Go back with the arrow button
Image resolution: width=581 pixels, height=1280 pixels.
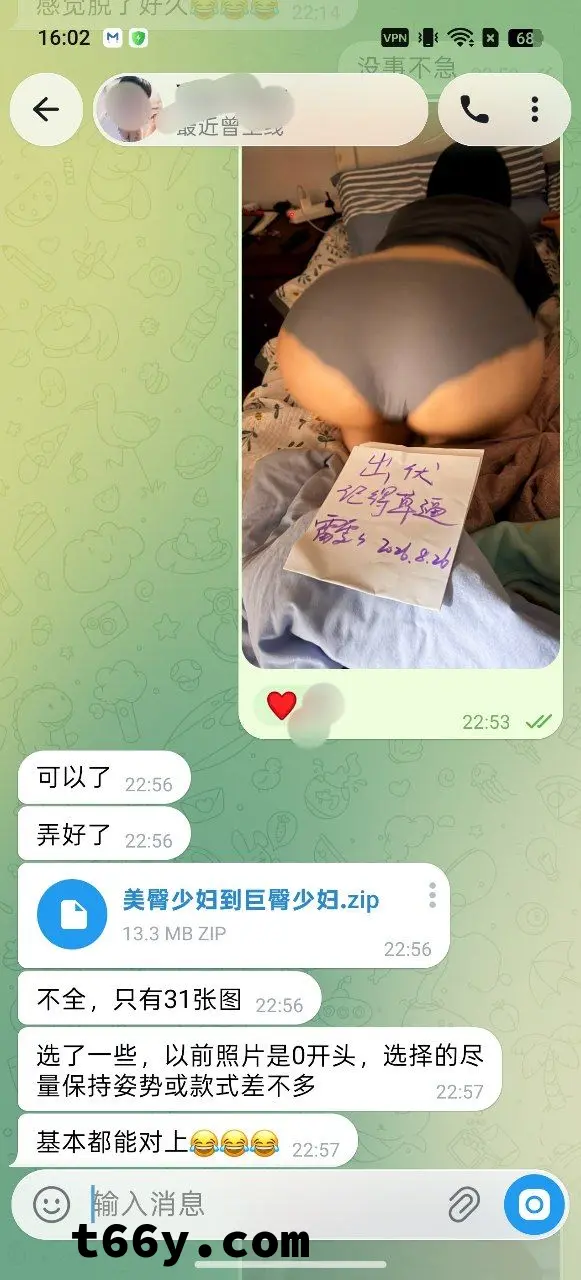tap(46, 110)
